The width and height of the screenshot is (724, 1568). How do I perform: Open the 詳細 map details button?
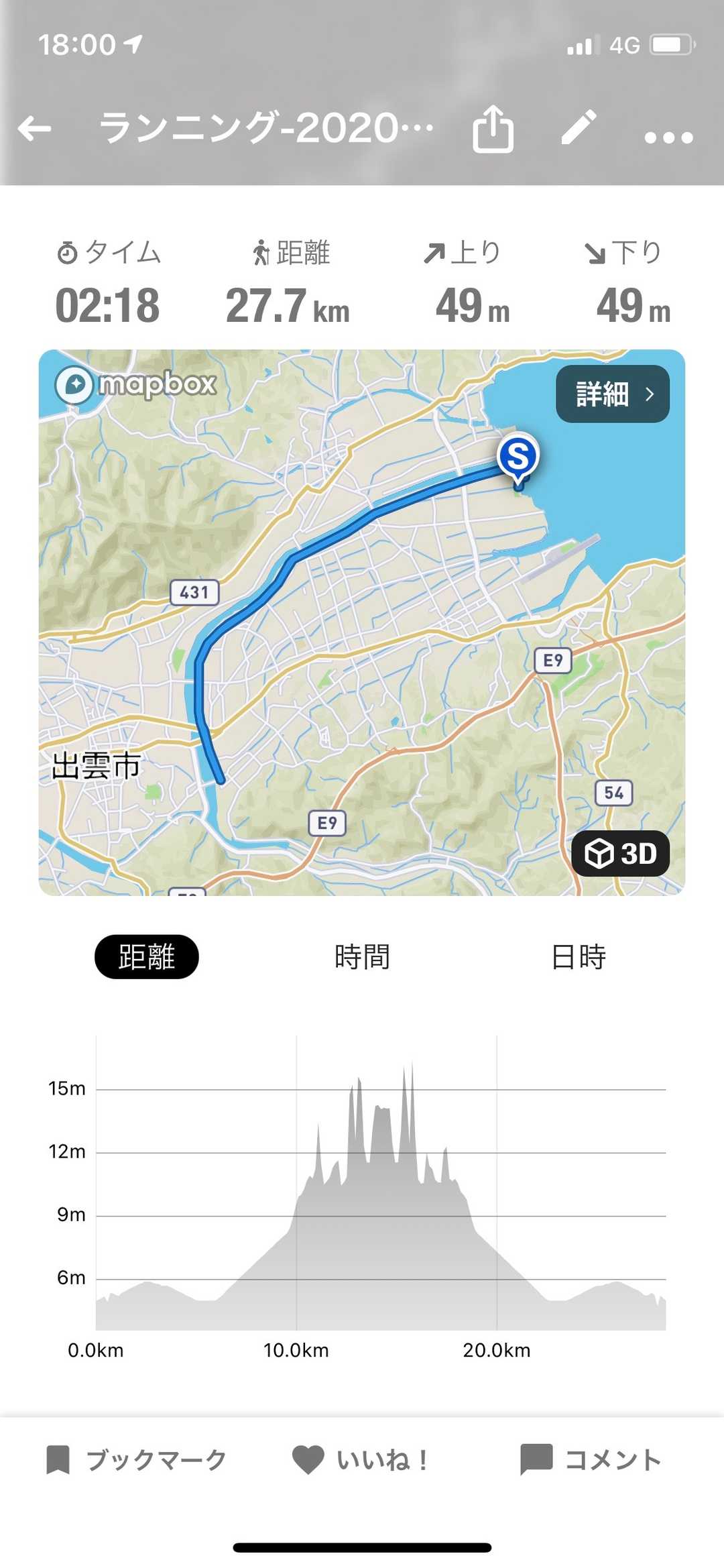coord(612,394)
